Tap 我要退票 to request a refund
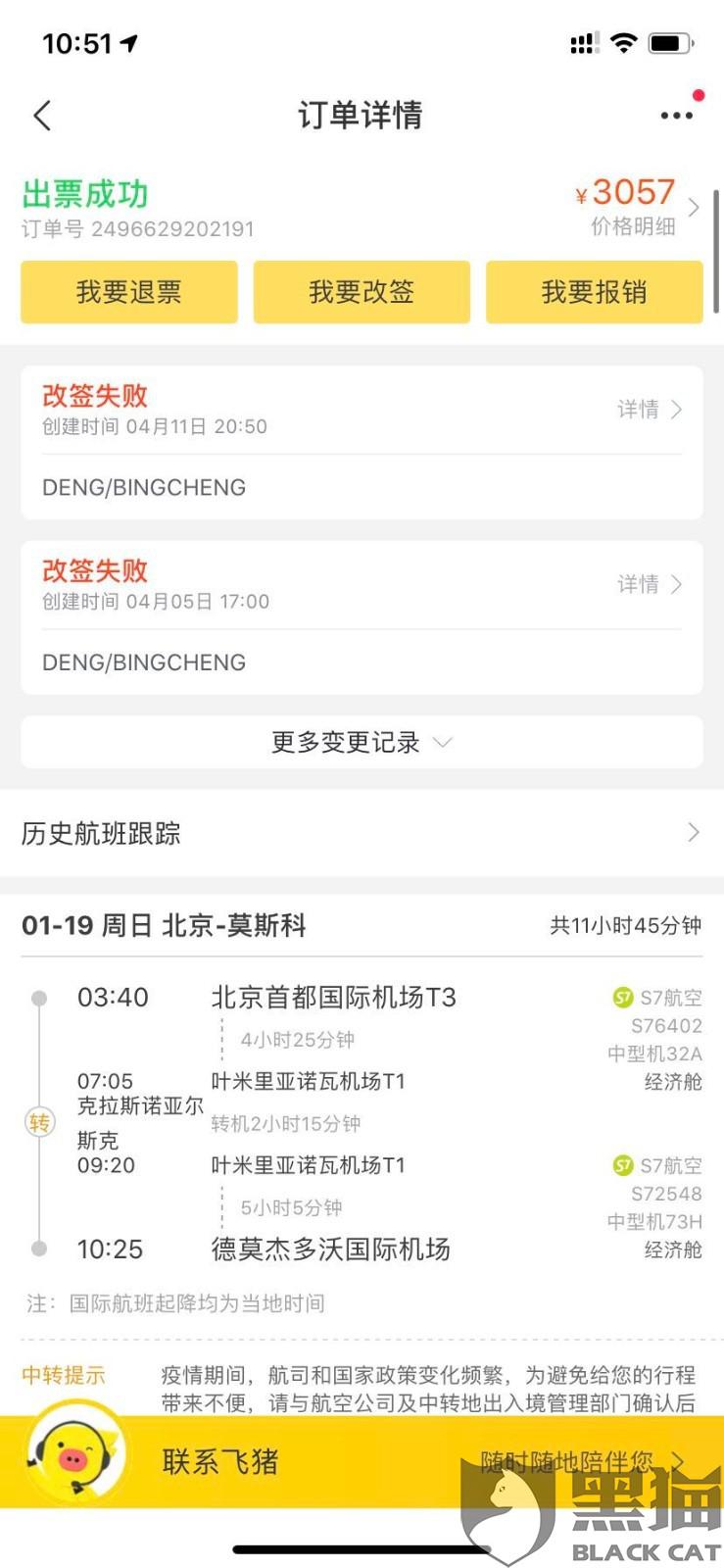The width and height of the screenshot is (724, 1568). (x=129, y=292)
